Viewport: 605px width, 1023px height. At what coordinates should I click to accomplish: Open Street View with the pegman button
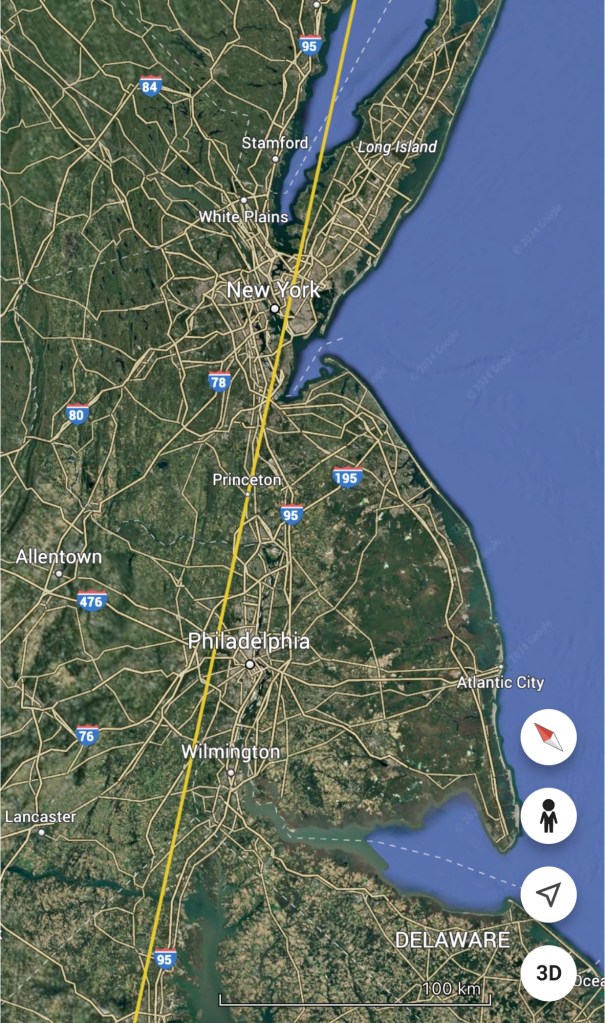pyautogui.click(x=548, y=817)
